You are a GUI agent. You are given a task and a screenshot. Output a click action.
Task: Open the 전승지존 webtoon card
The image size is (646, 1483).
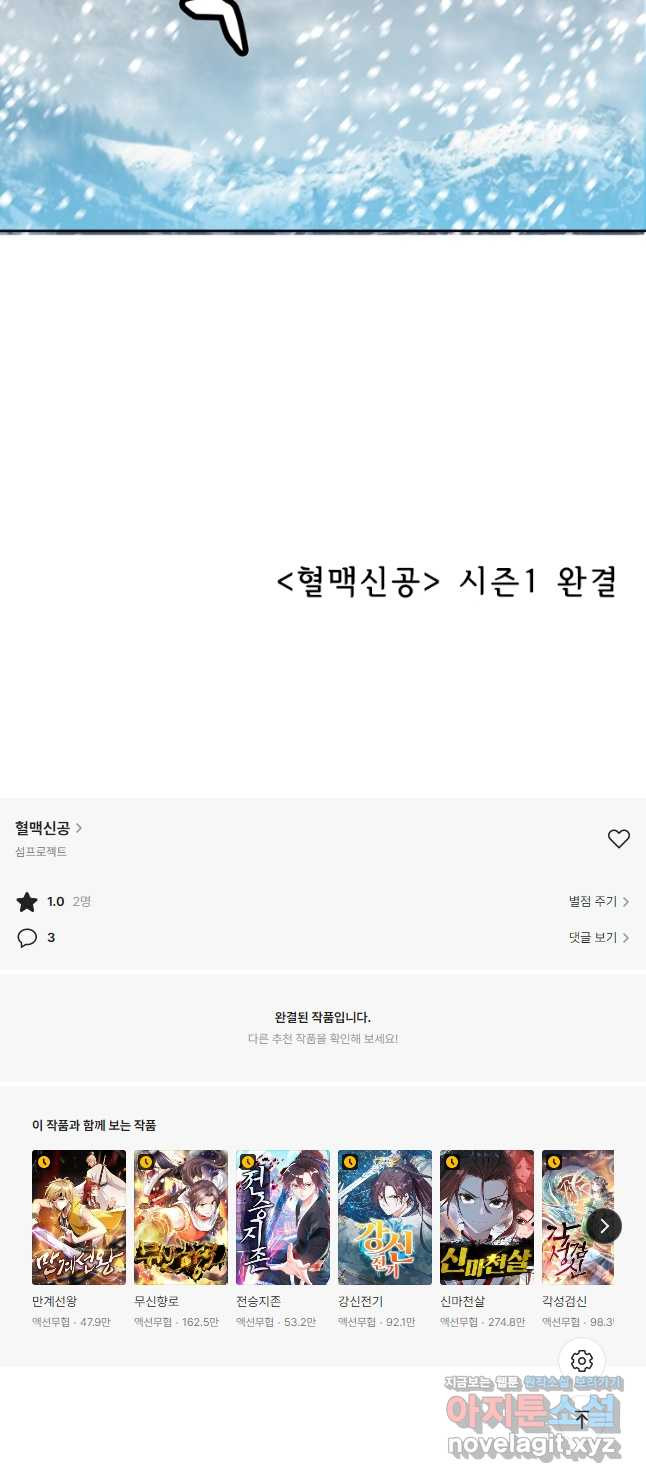[283, 1217]
